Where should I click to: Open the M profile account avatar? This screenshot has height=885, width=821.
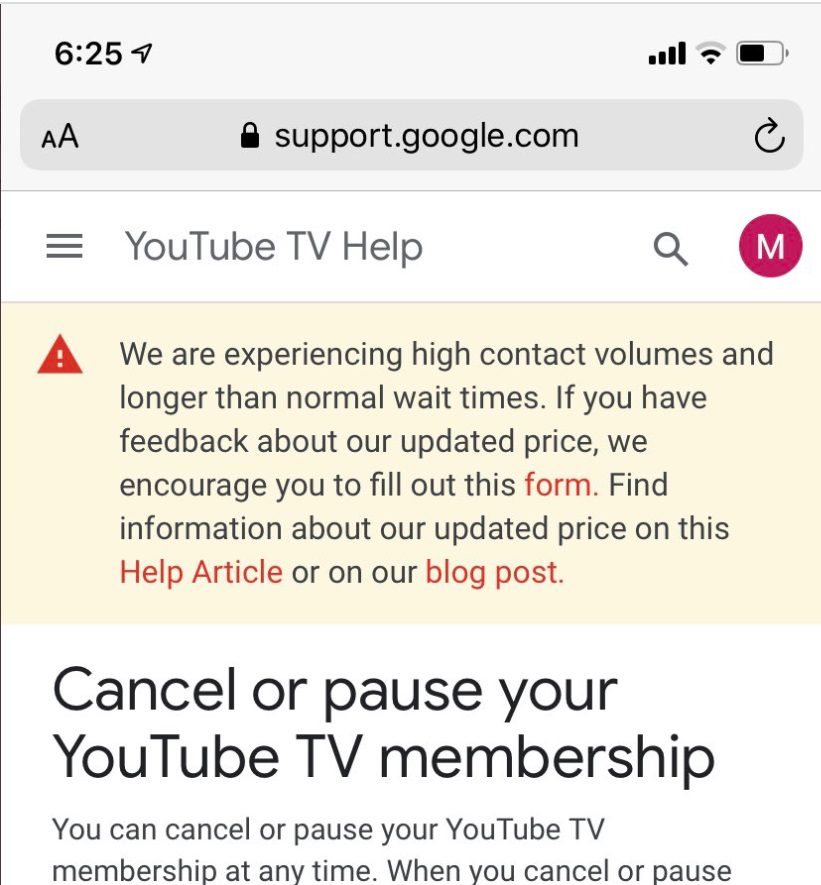(769, 243)
